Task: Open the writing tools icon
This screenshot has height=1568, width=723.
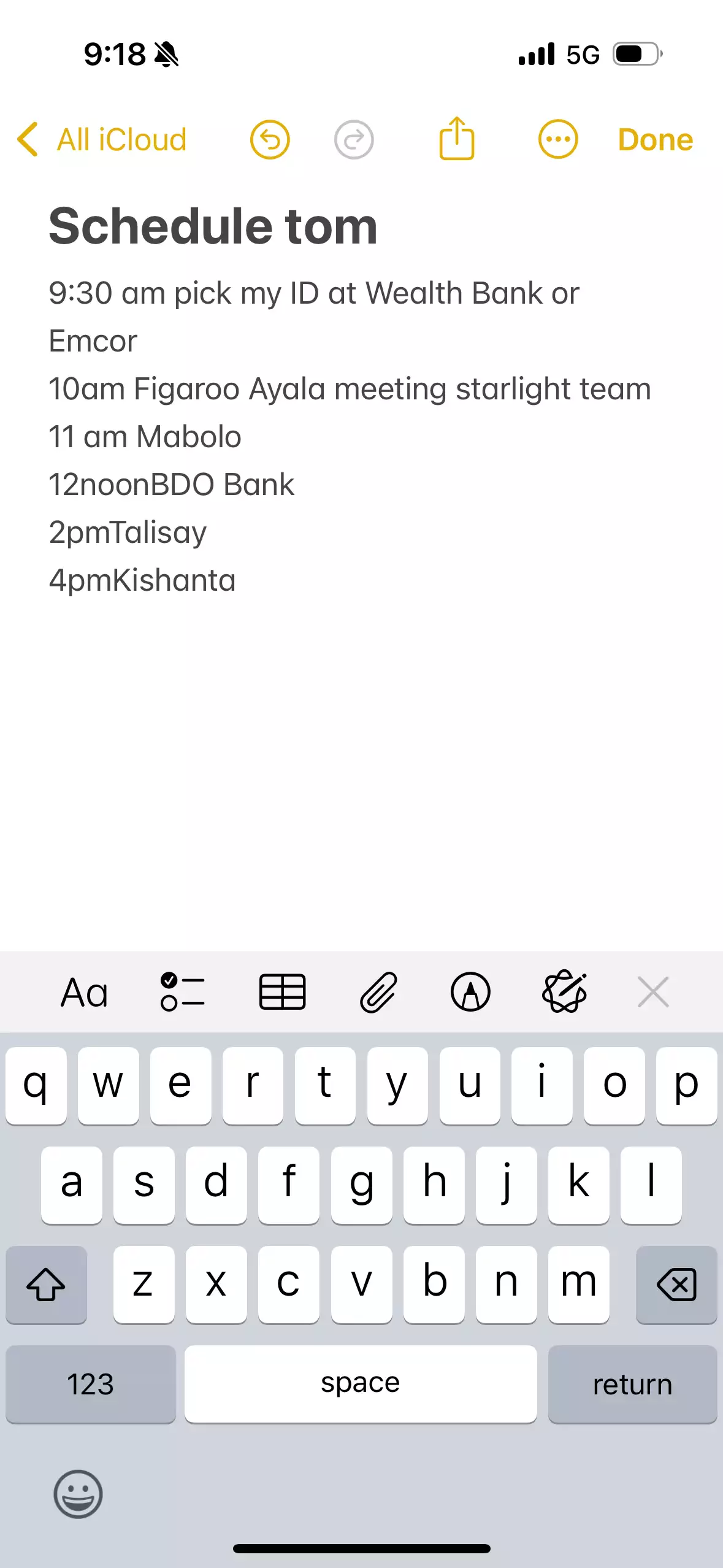Action: click(565, 991)
